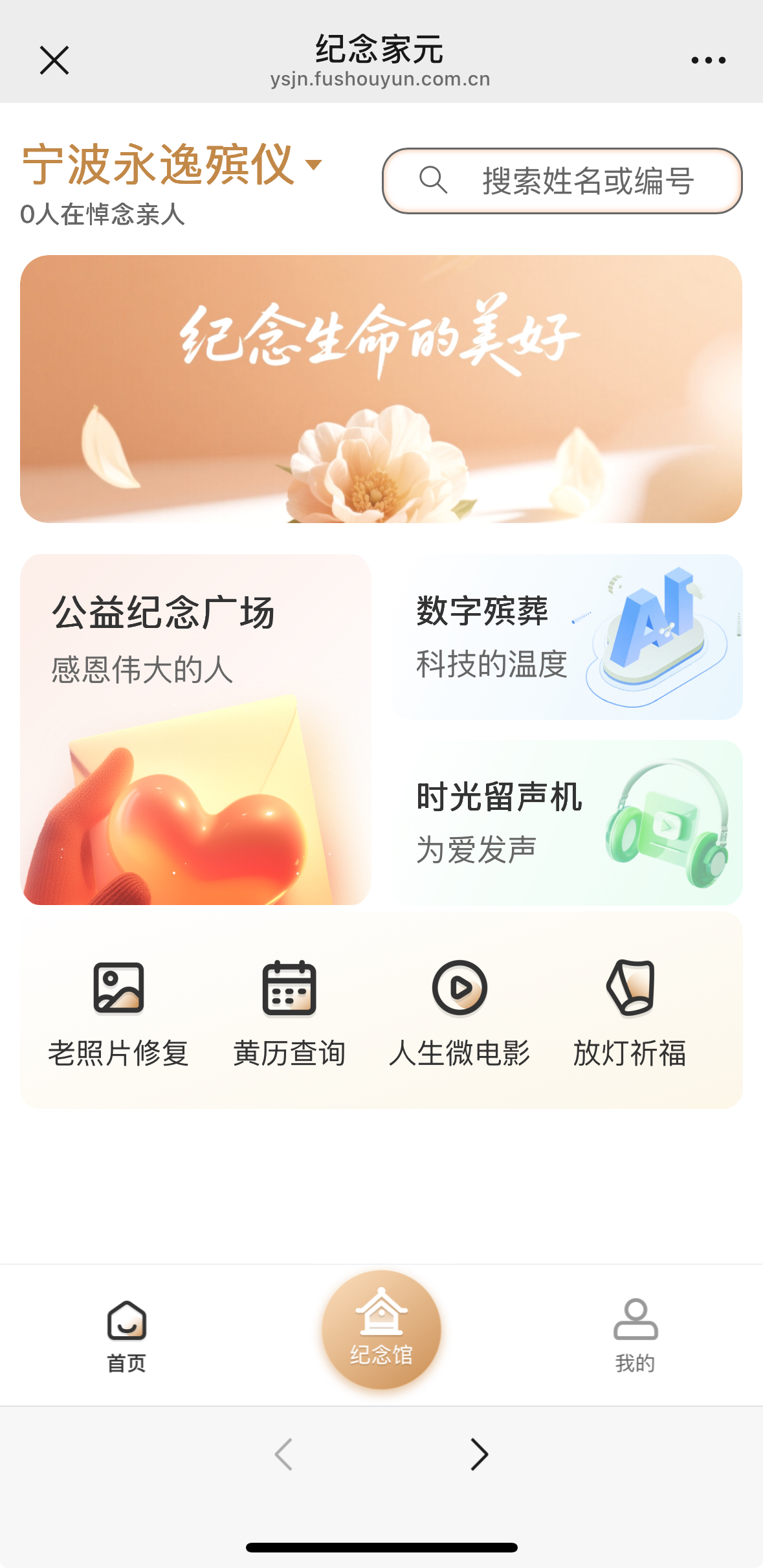Open the 时光留声机 card
Viewport: 763px width, 1568px height.
click(x=566, y=822)
